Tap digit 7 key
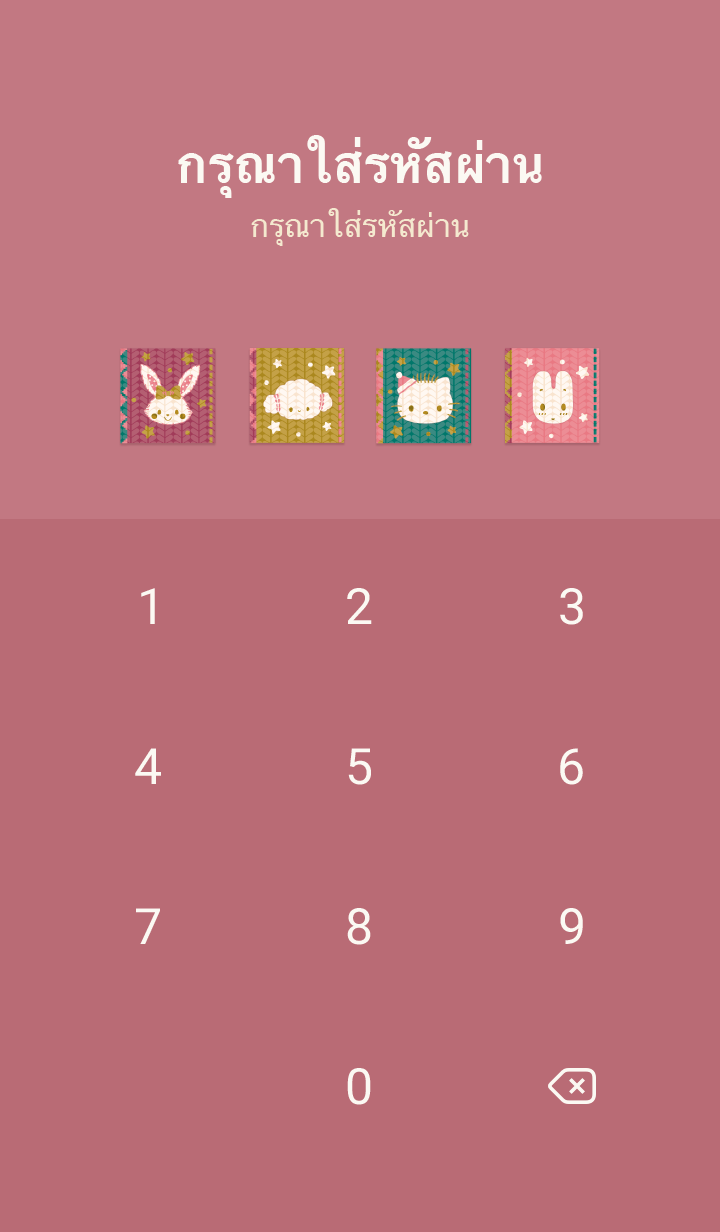 click(x=148, y=927)
